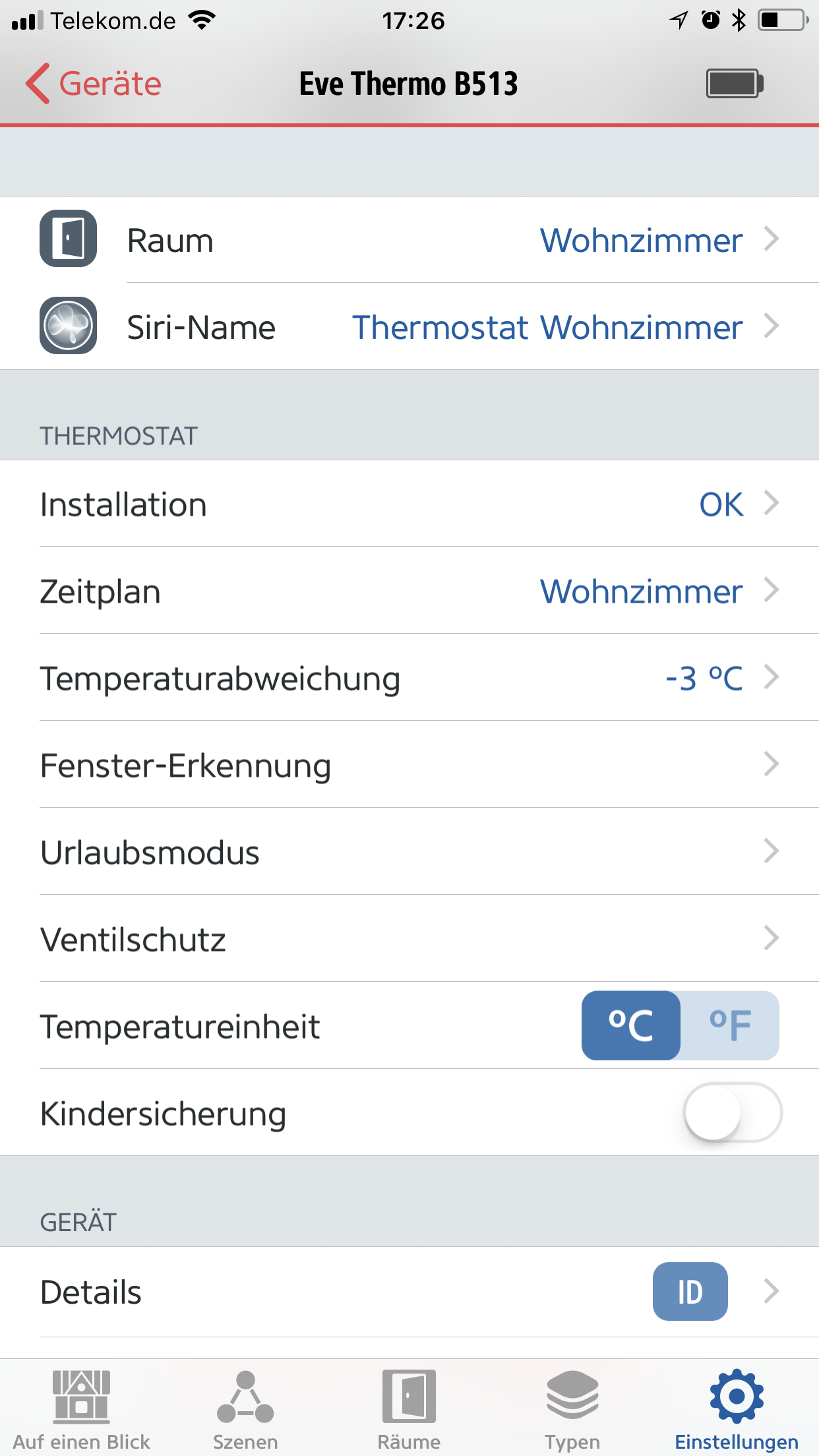Edit the Siri-Name
The image size is (819, 1456).
(409, 327)
